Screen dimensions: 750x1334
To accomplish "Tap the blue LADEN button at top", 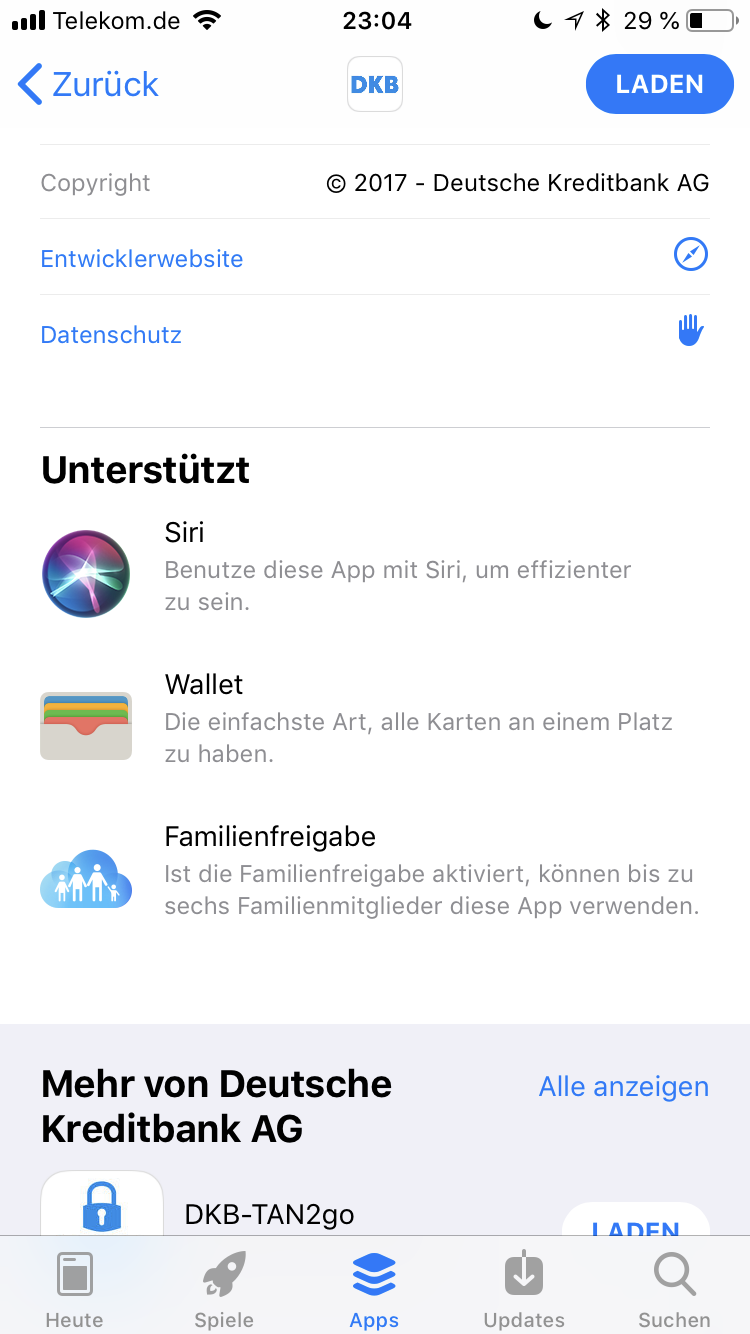I will pos(660,85).
